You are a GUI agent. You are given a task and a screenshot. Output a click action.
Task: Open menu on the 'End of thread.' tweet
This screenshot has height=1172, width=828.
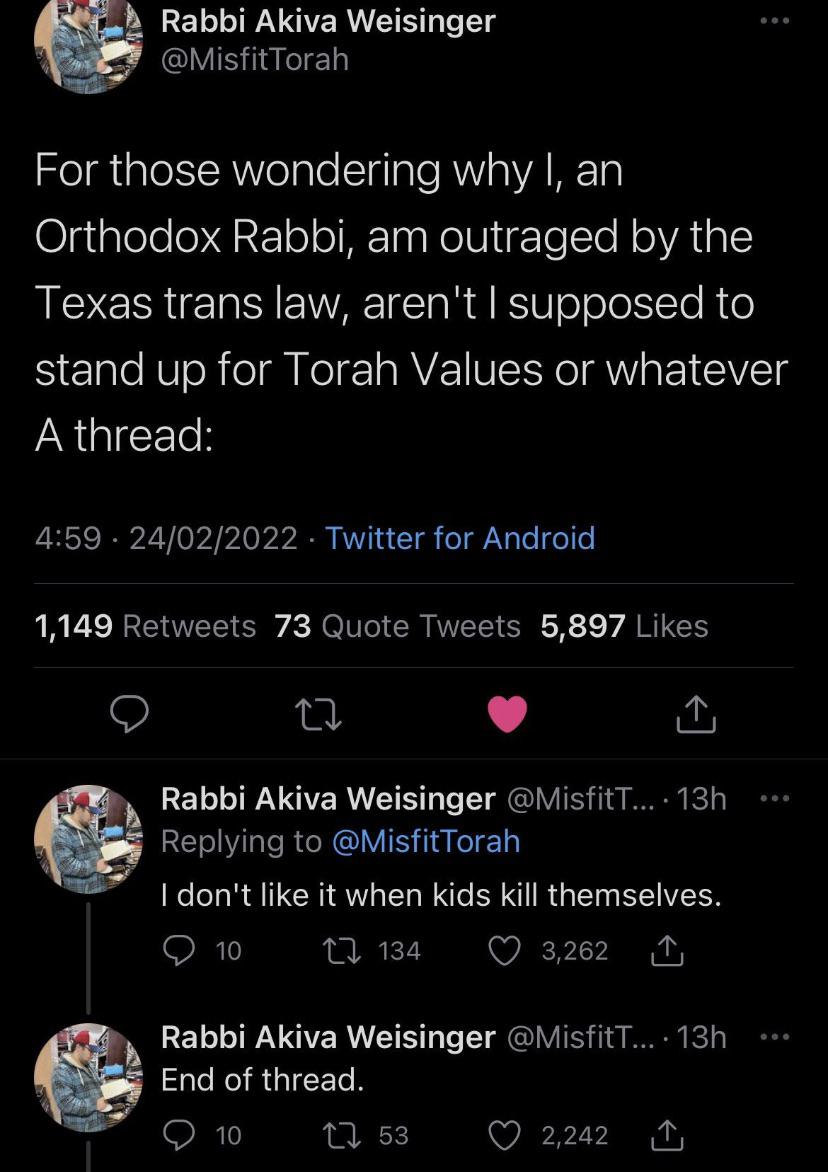(x=775, y=1037)
